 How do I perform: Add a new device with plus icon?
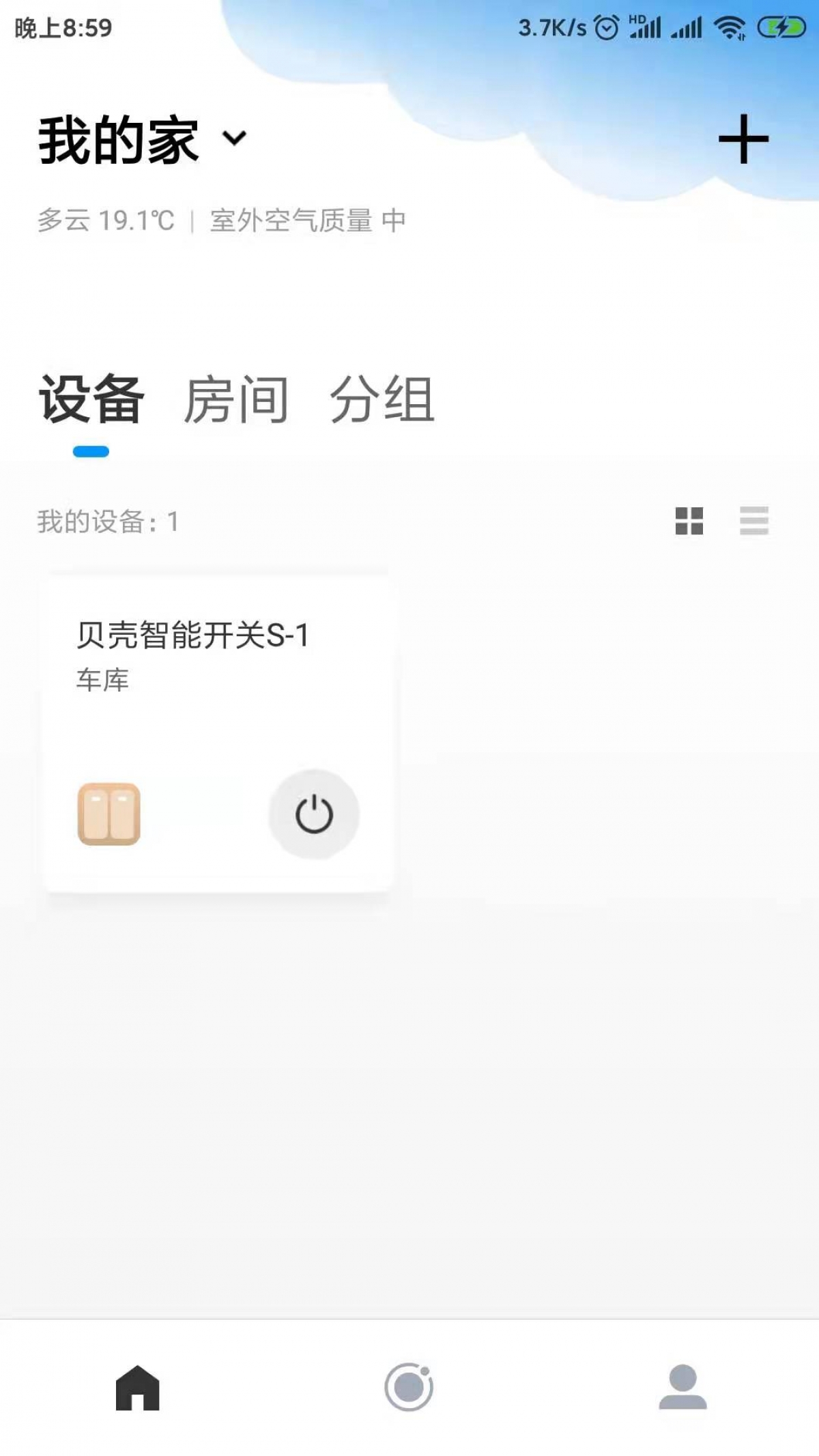pos(743,139)
